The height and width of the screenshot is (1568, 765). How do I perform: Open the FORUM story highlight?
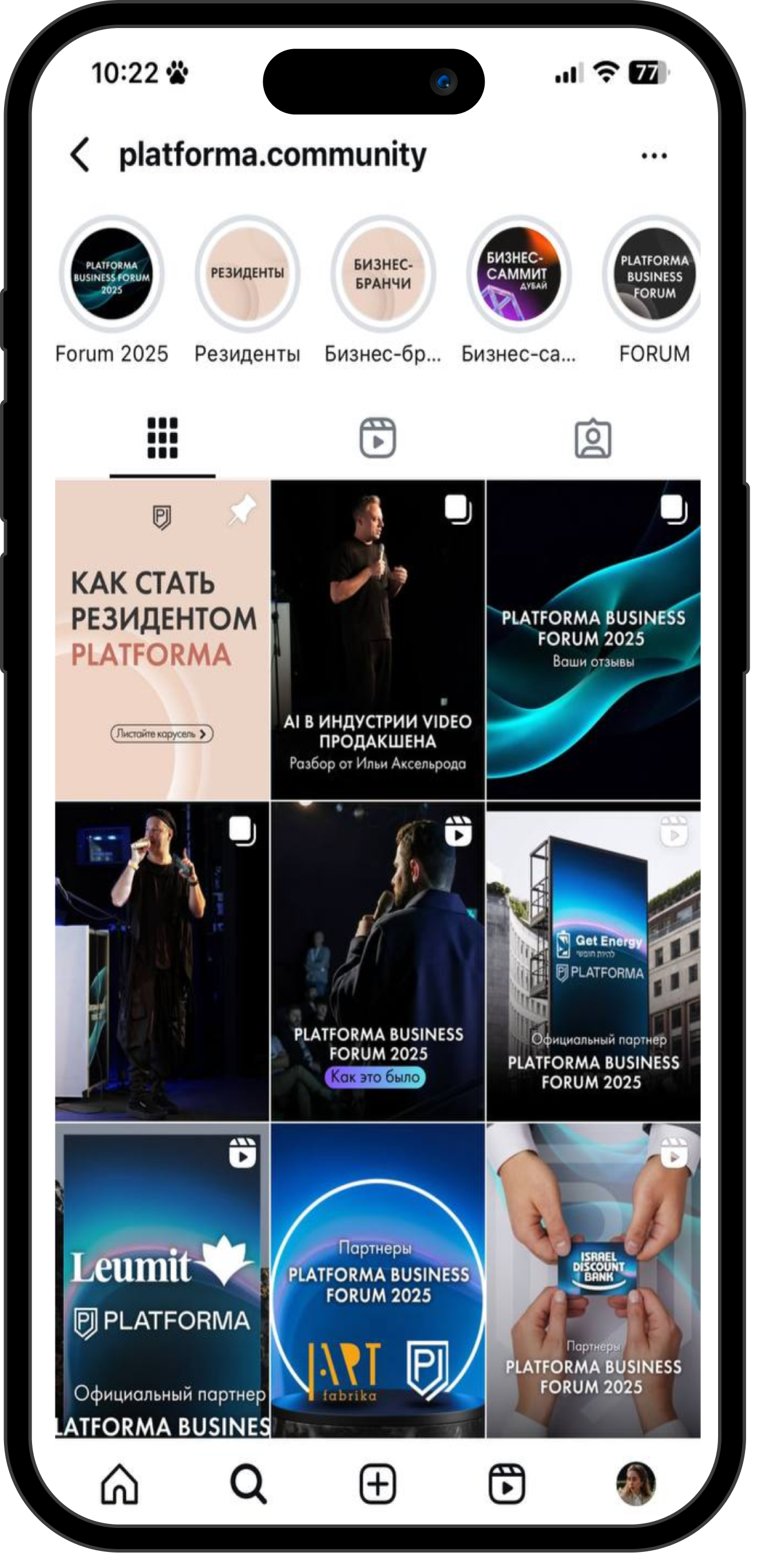(x=653, y=274)
